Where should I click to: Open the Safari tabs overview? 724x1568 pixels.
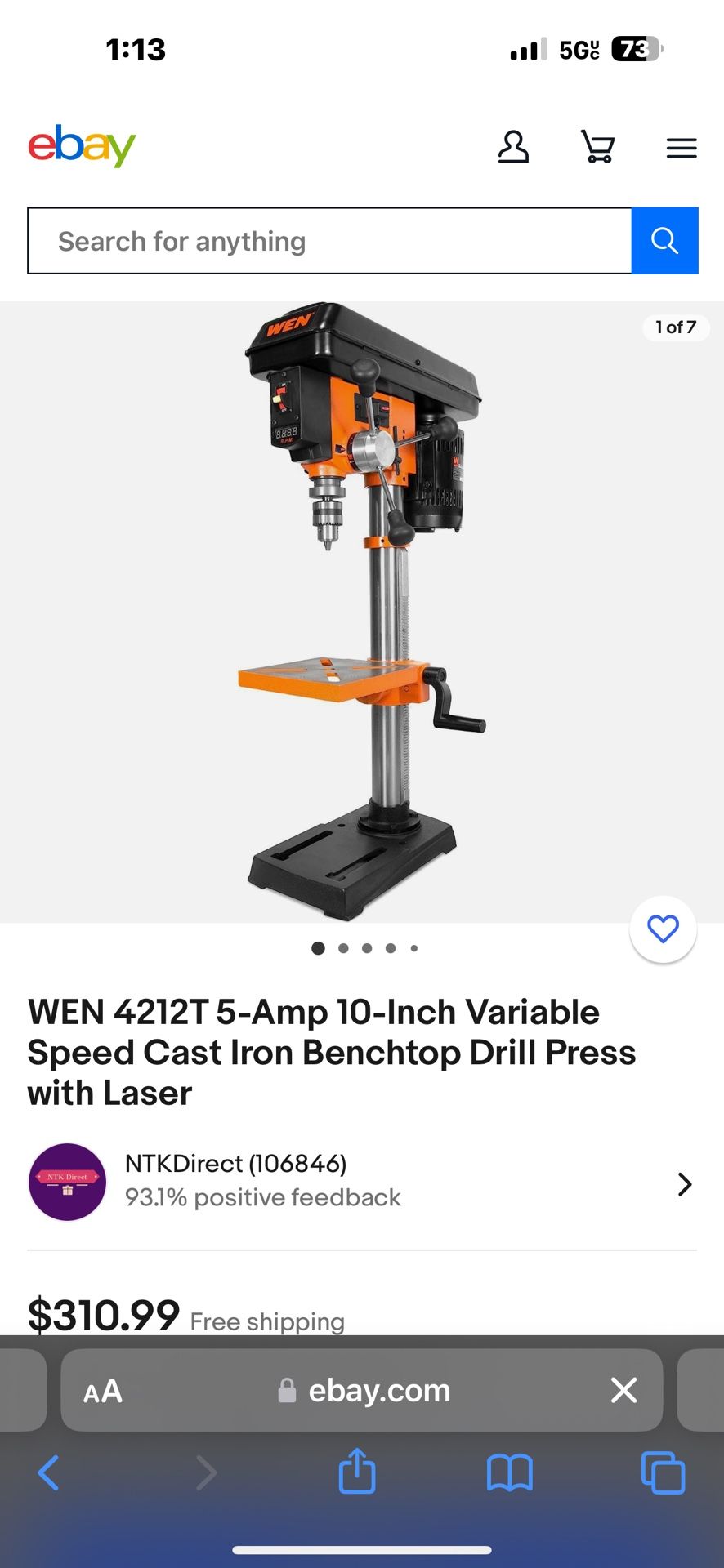662,1472
